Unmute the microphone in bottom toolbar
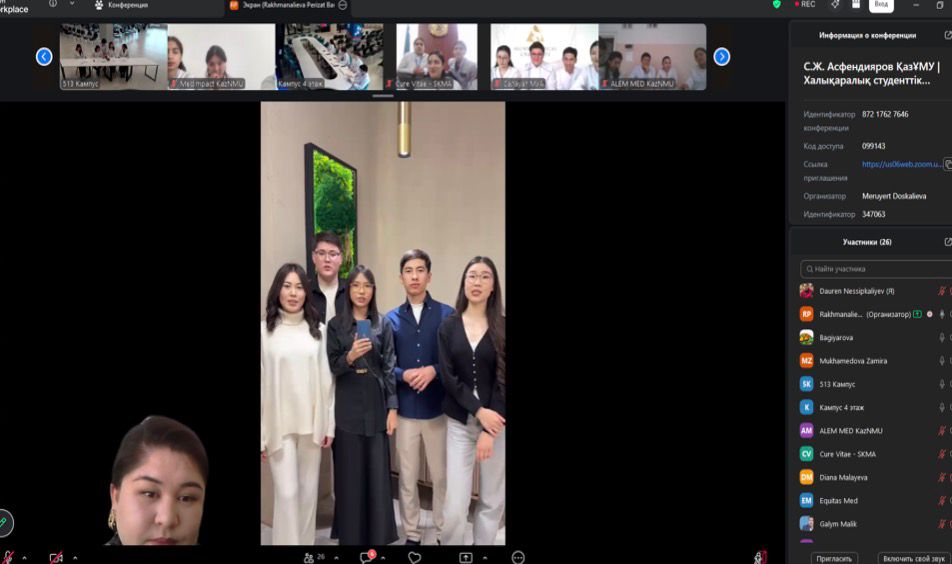Image resolution: width=952 pixels, height=564 pixels. [9, 557]
